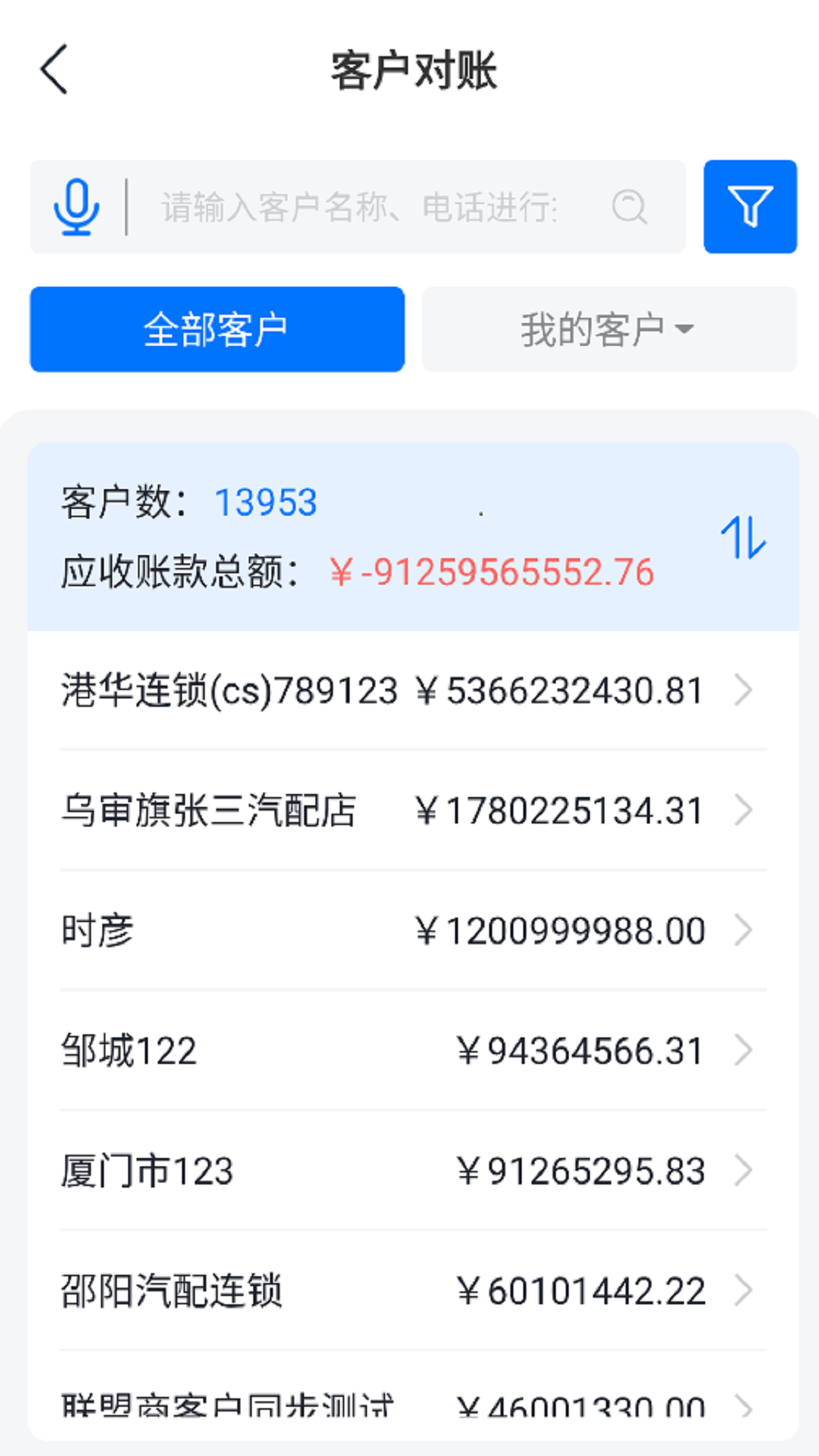Viewport: 819px width, 1456px height.
Task: Activate voice search microphone
Action: pyautogui.click(x=78, y=206)
